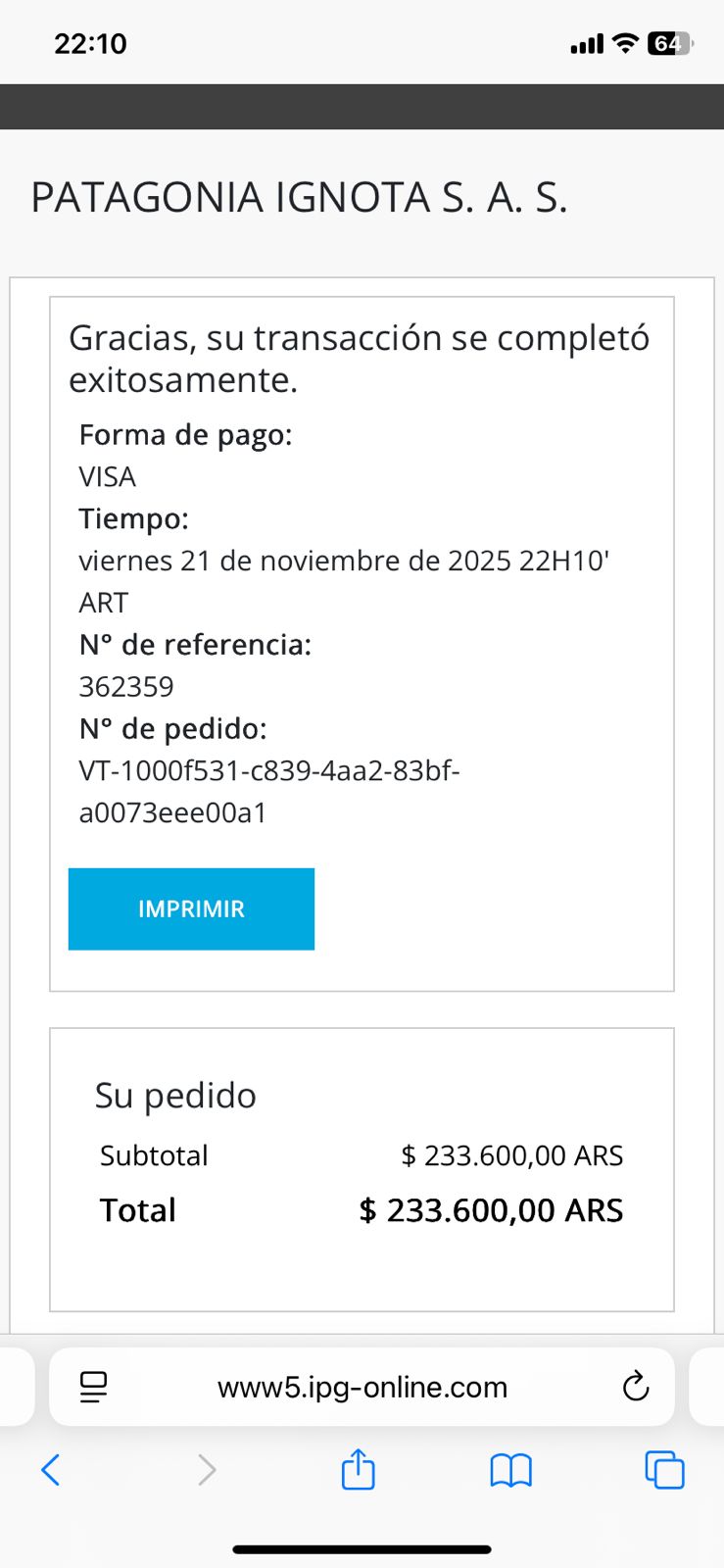Go back to the previous page

(51, 1470)
